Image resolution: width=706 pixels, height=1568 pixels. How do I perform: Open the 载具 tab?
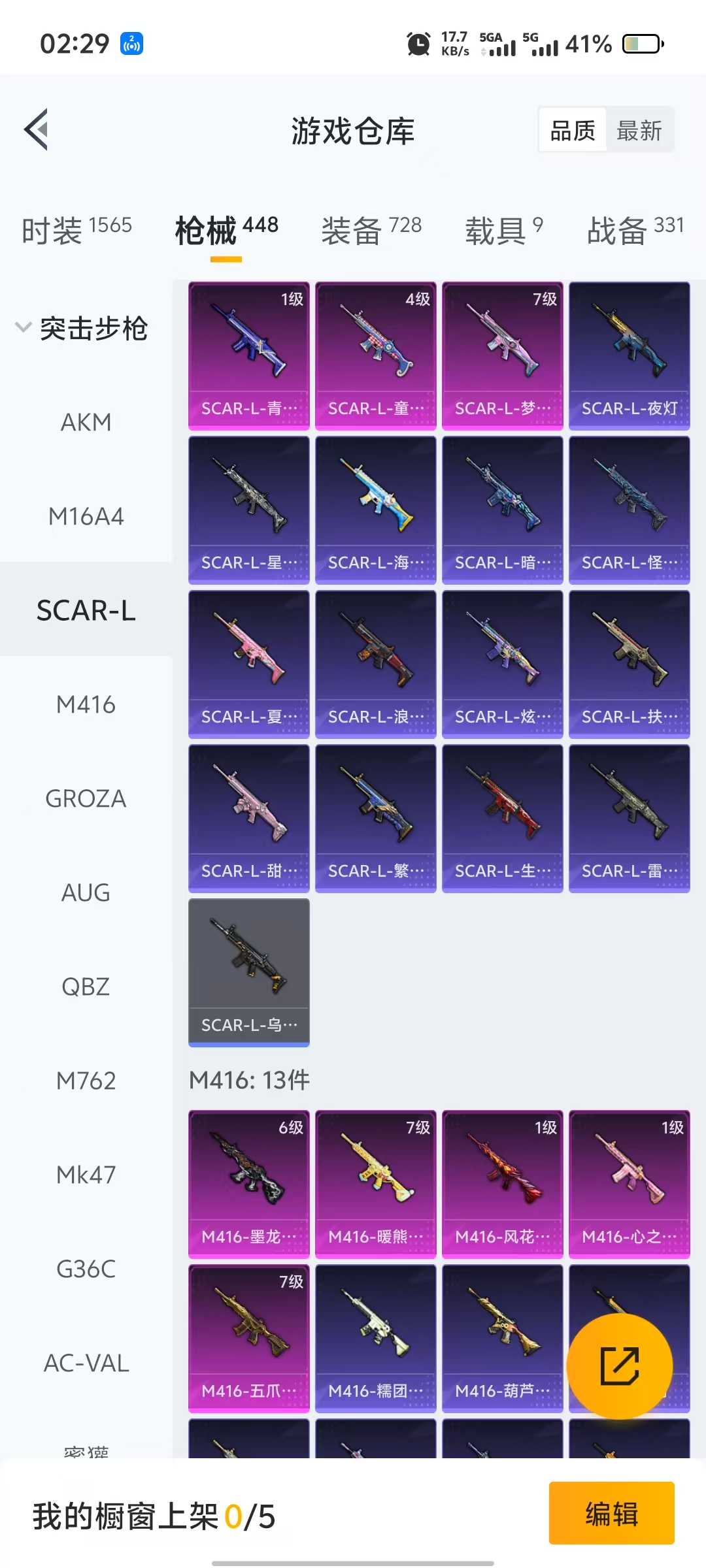[503, 230]
